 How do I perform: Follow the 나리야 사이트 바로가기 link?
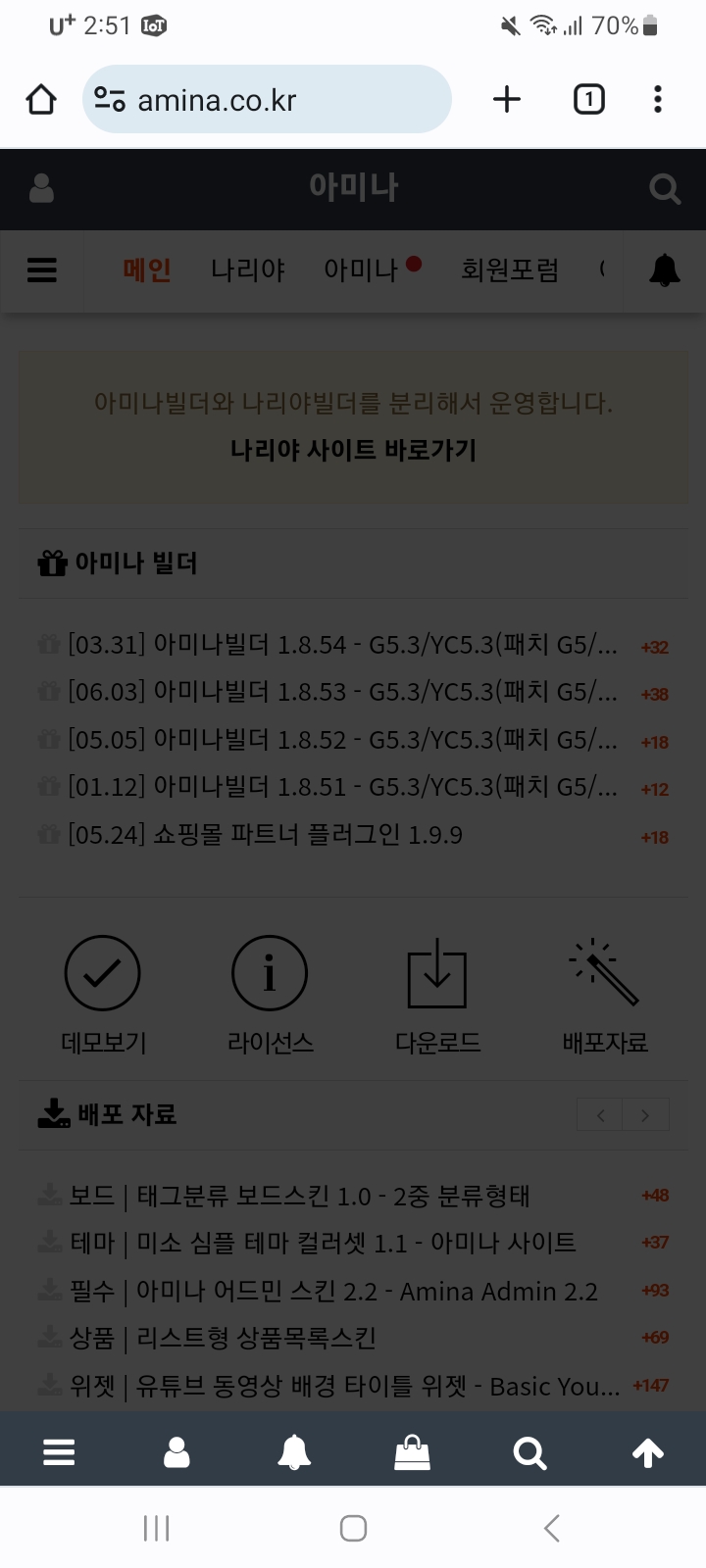353,450
